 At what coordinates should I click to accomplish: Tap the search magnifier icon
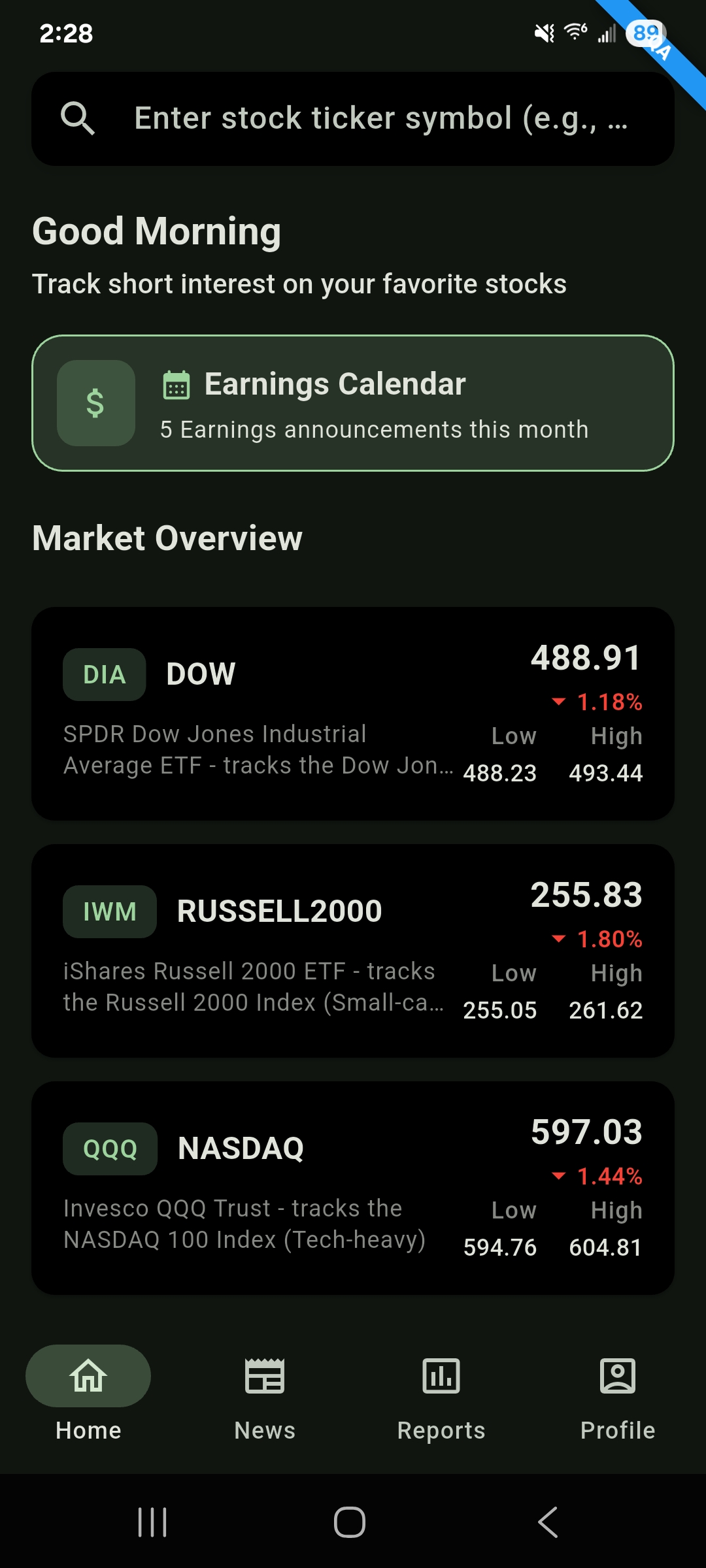[80, 118]
